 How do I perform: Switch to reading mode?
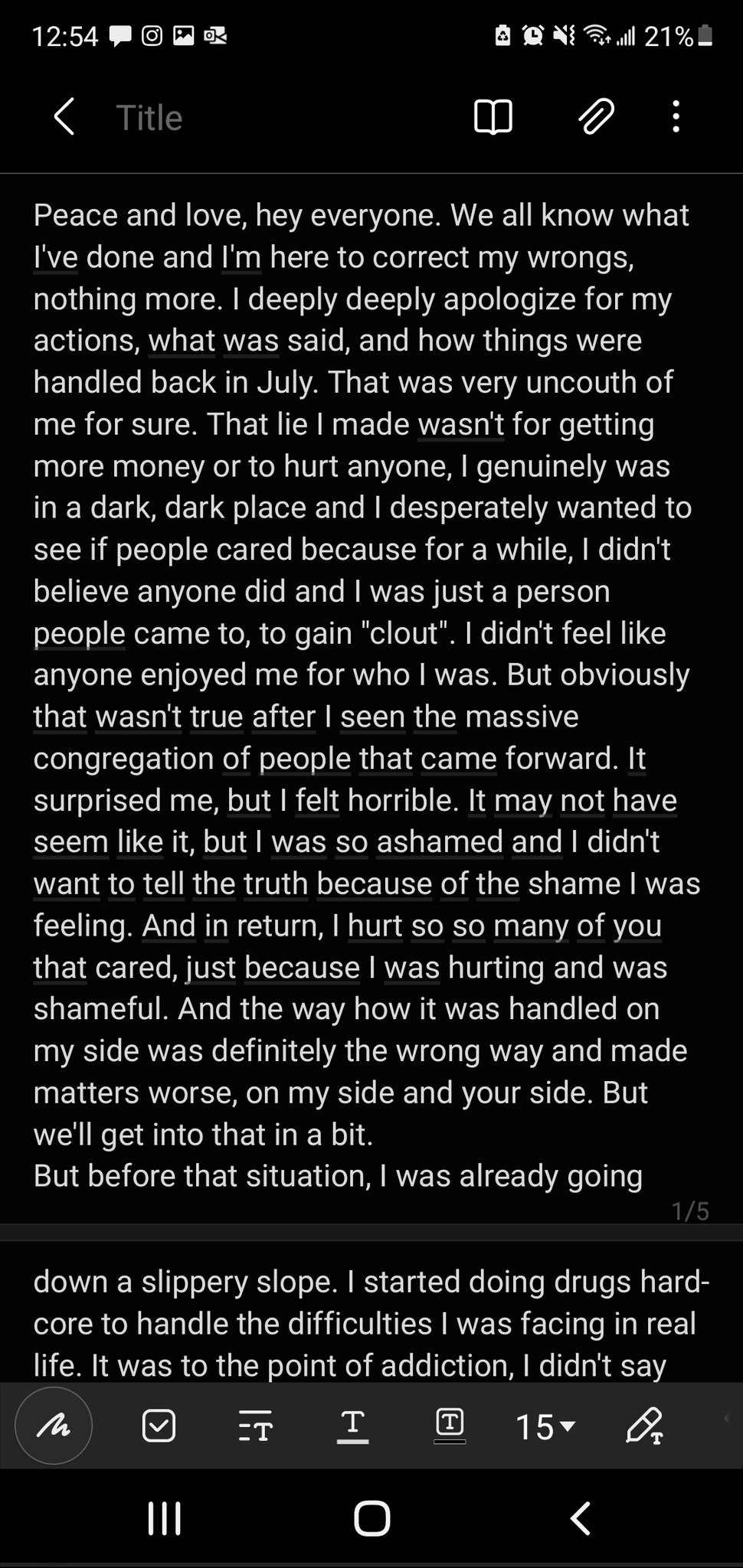coord(493,117)
